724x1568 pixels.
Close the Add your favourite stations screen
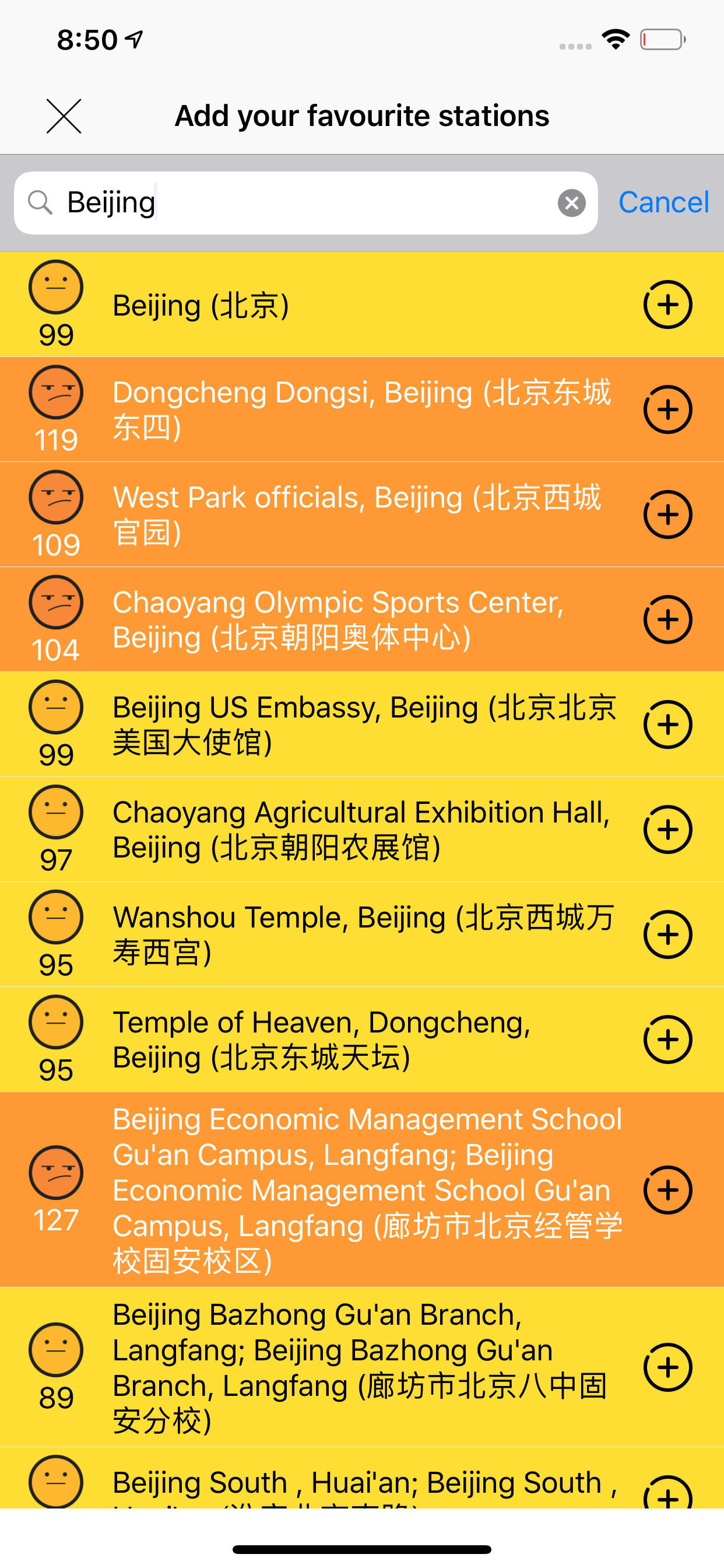pos(64,116)
